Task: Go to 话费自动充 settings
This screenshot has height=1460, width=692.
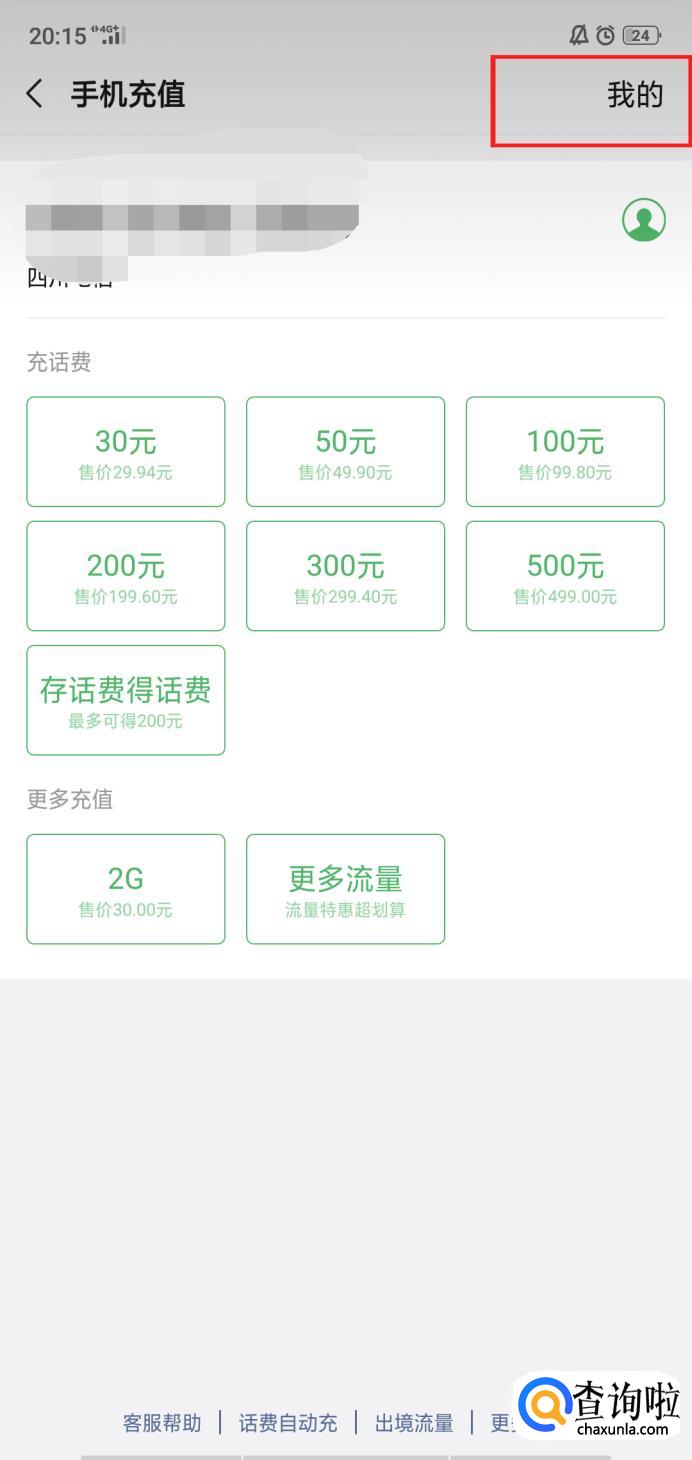Action: [288, 1422]
